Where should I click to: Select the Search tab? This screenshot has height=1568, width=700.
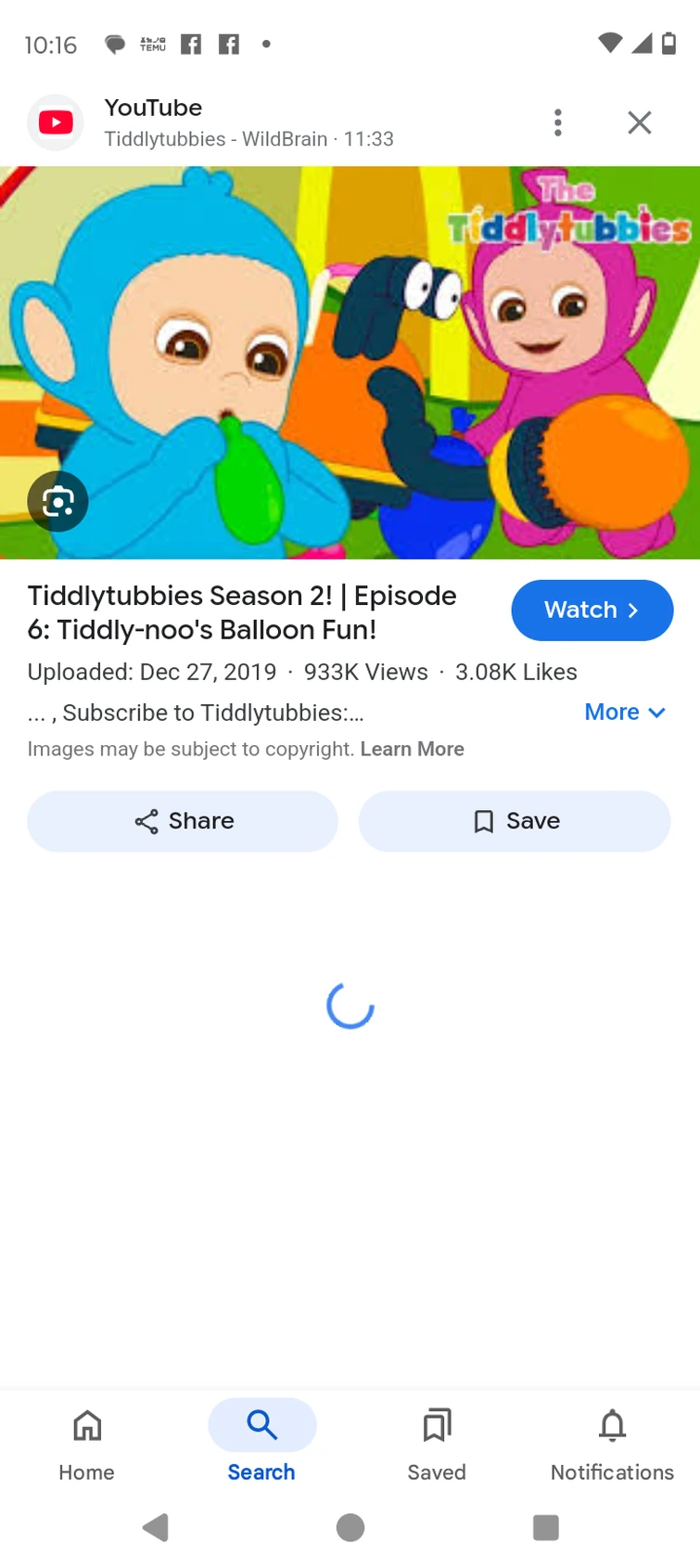[261, 1443]
